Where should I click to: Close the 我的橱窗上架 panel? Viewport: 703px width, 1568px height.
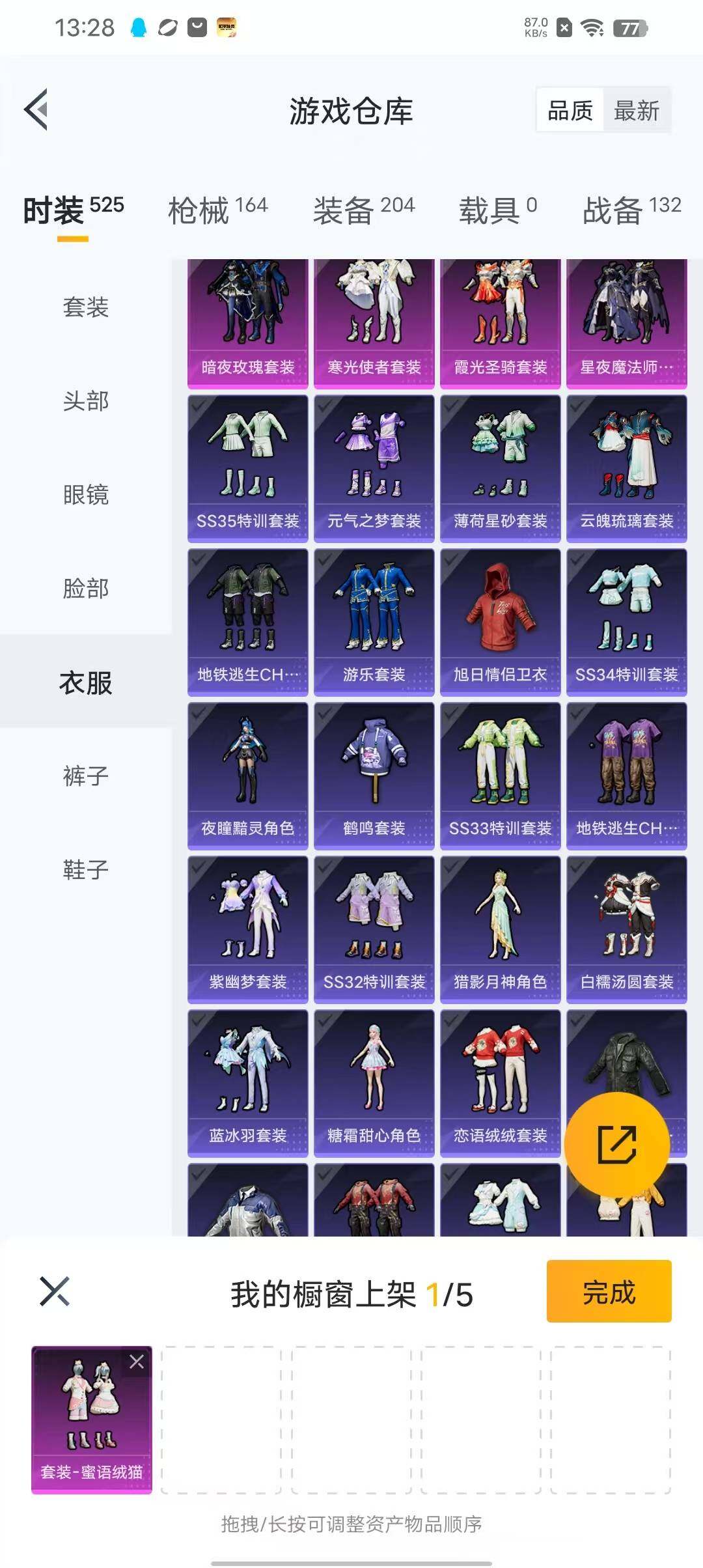pos(55,1292)
